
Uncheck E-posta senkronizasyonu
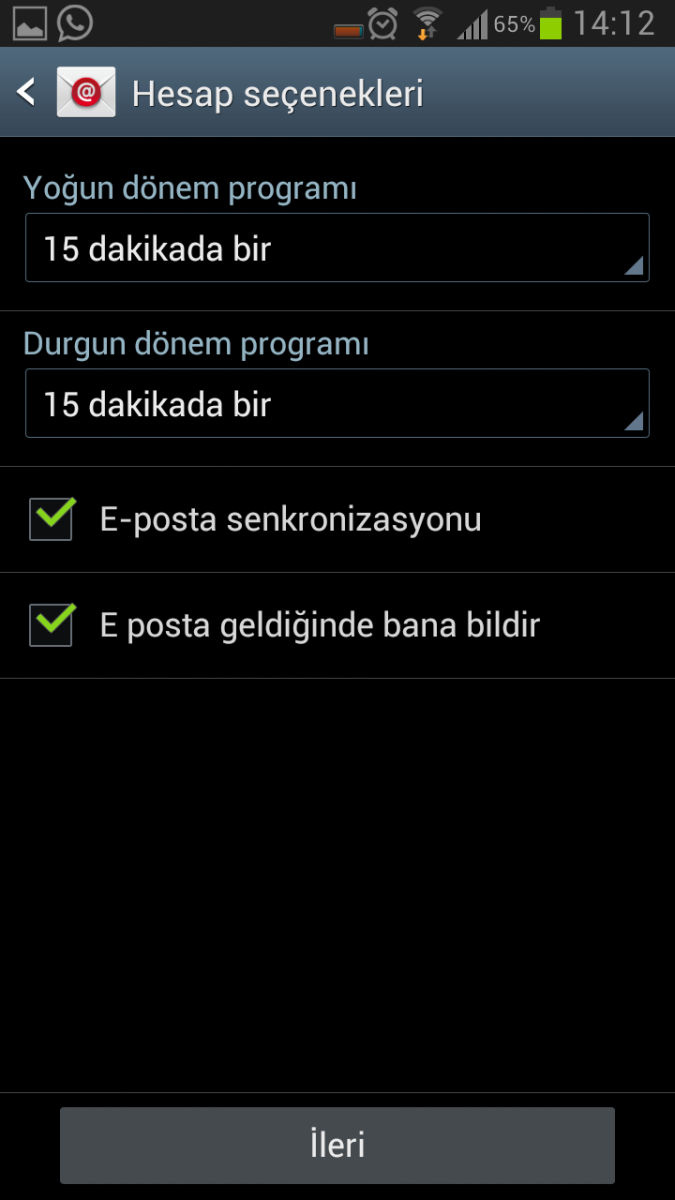point(51,520)
